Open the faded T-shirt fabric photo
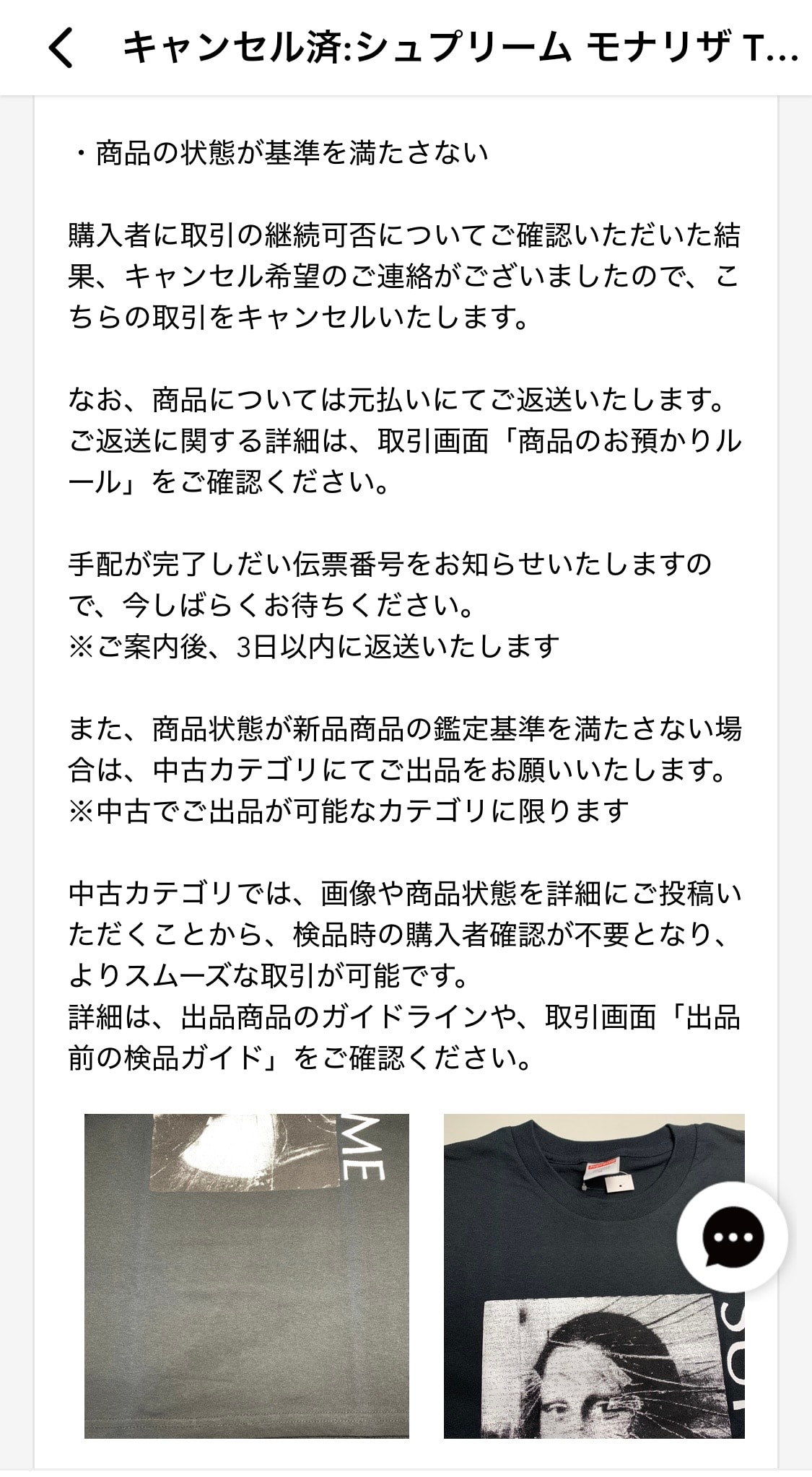This screenshot has height=1477, width=812. coord(247,1276)
